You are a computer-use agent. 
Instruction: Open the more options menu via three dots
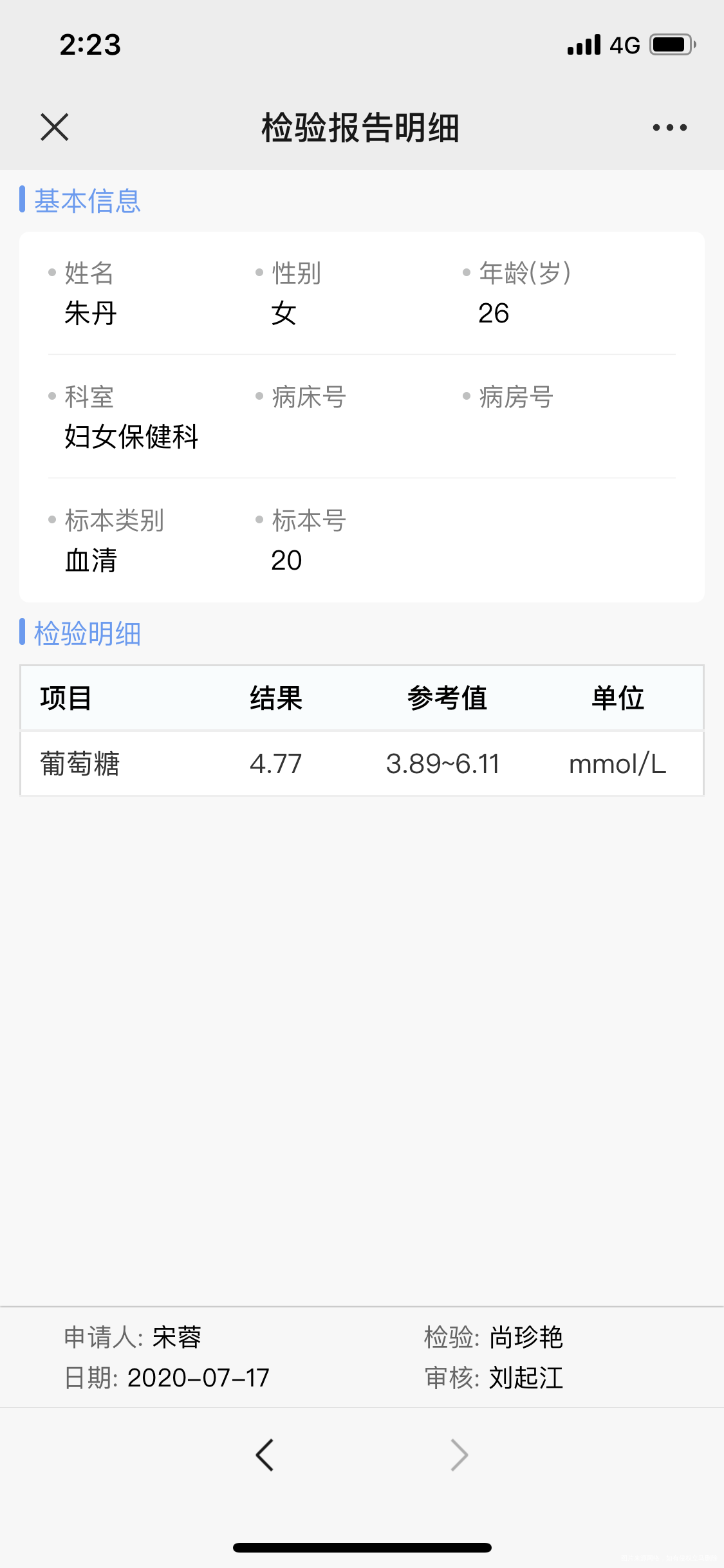[668, 127]
